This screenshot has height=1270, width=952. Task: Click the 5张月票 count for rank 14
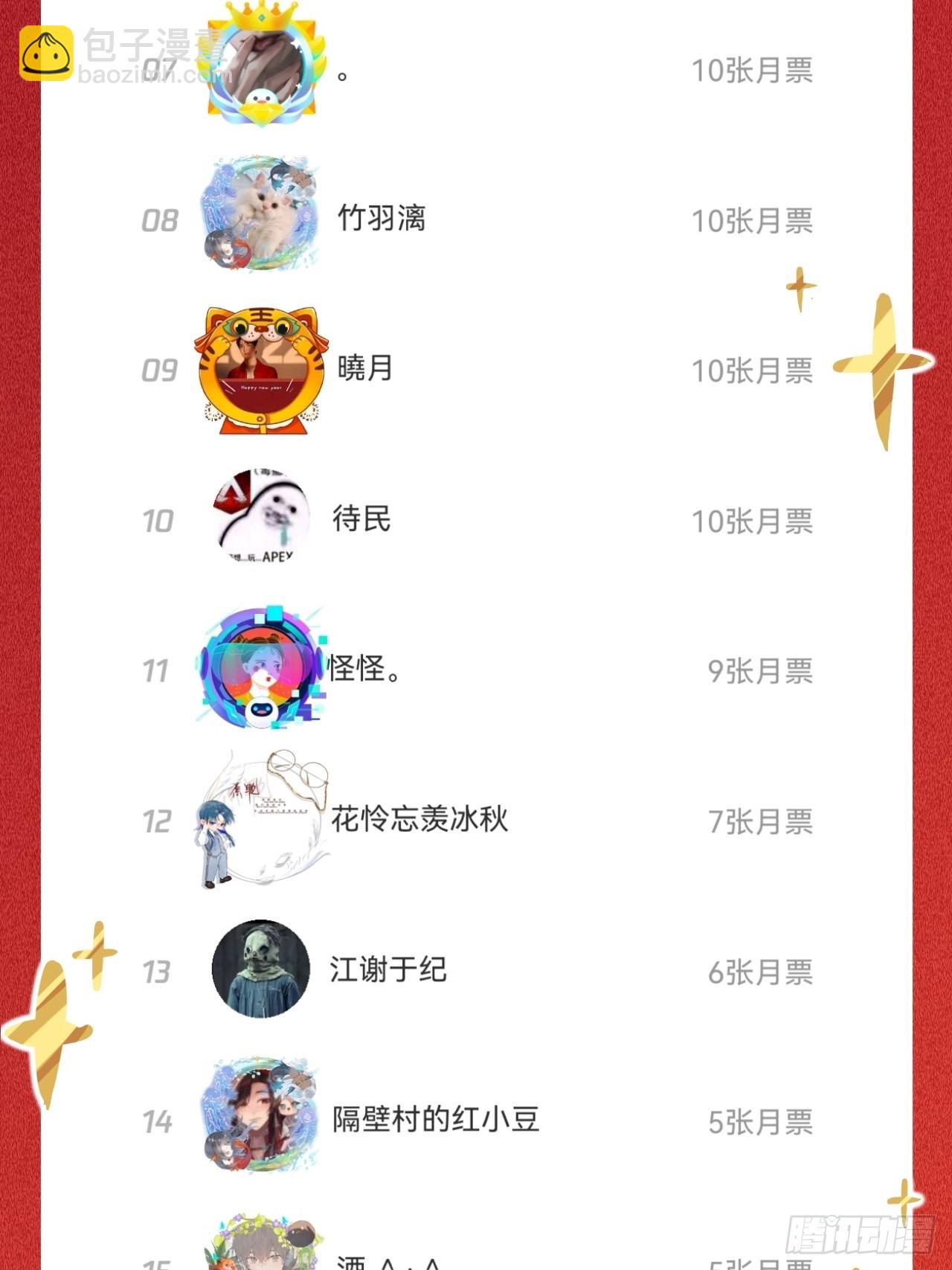coord(759,1122)
